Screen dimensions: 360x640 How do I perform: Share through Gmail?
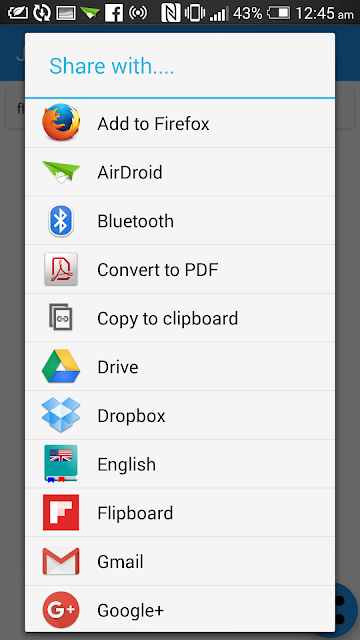[x=180, y=562]
